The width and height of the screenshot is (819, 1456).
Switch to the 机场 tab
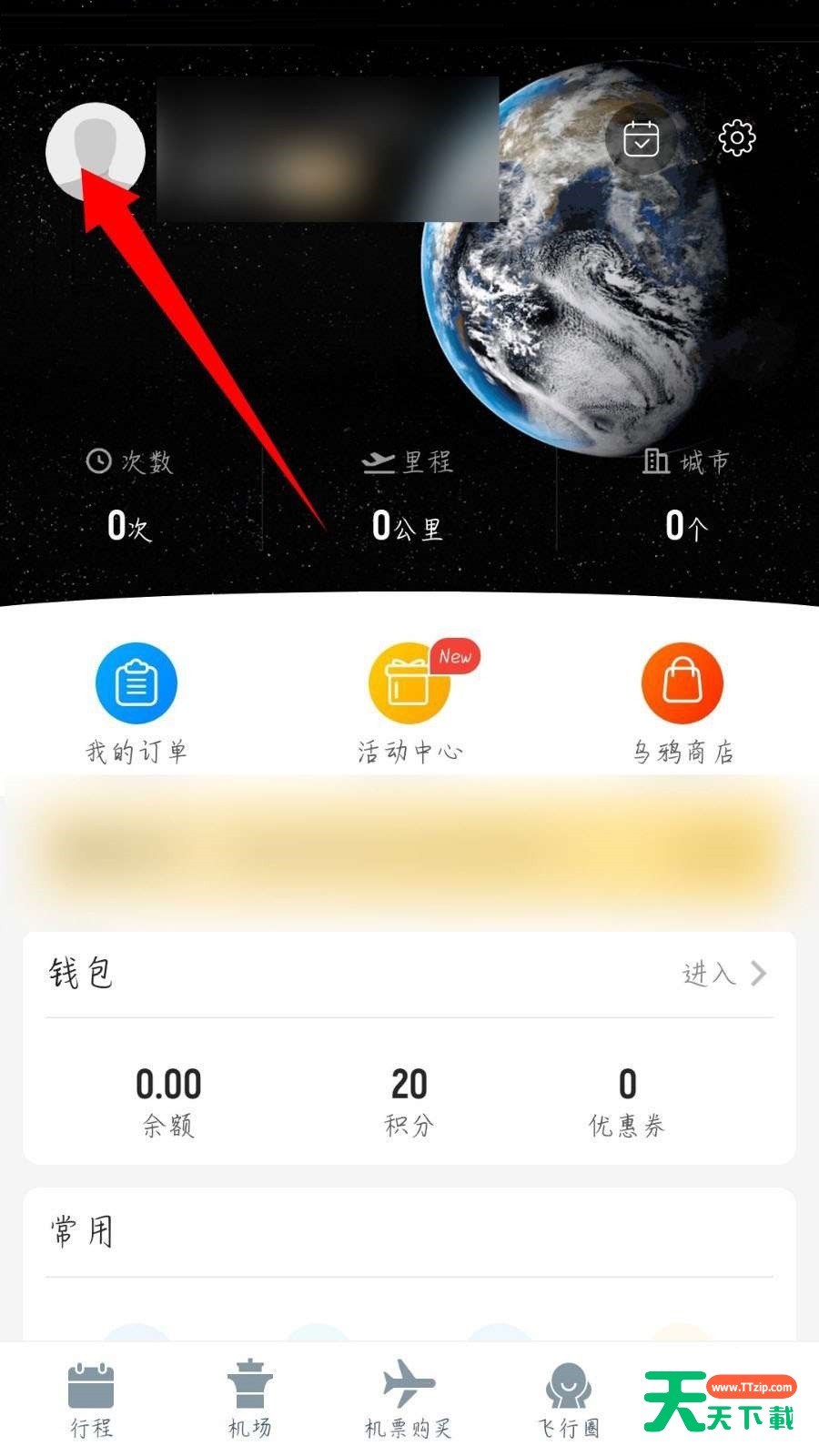click(249, 1400)
